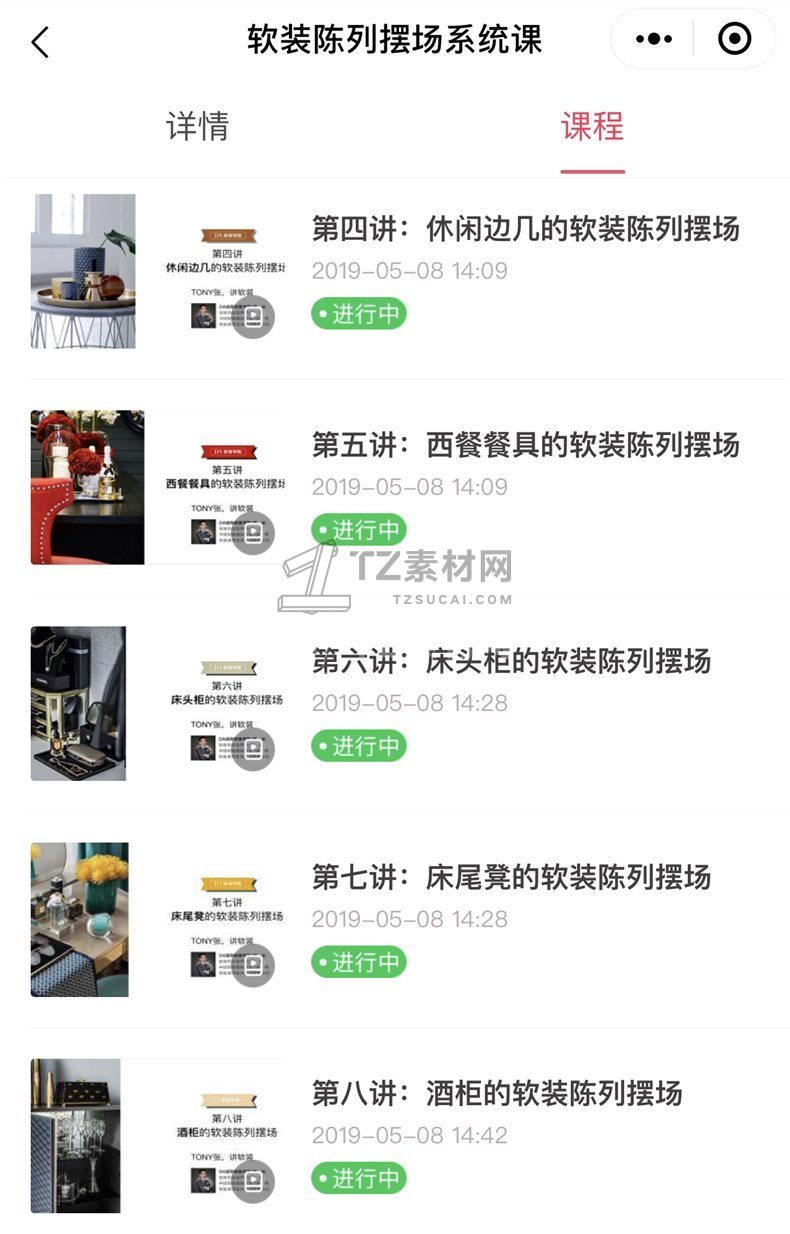Open lesson 第五讲 西餐餐具的软装陈列摆场
This screenshot has height=1234, width=790.
pyautogui.click(x=525, y=445)
